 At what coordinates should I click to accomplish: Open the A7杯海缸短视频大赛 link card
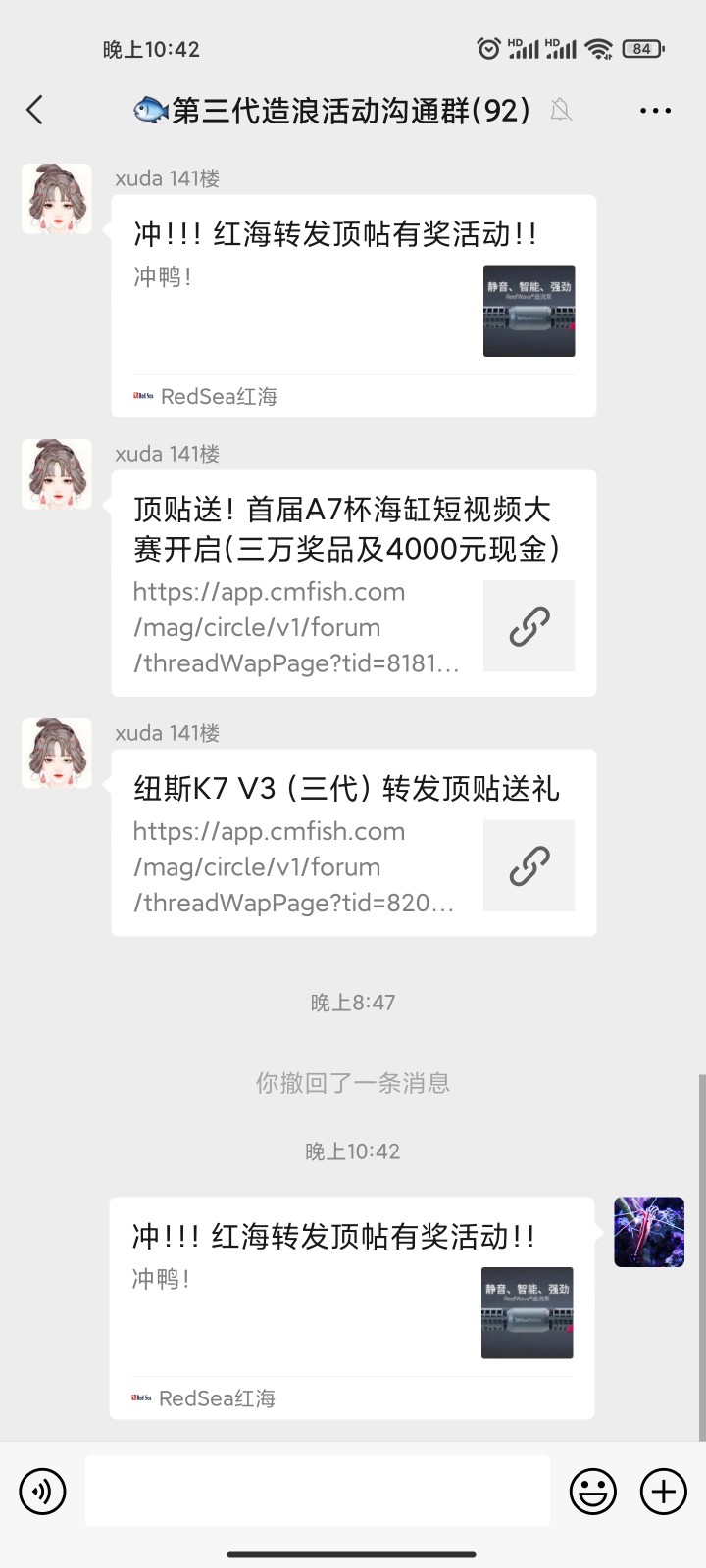[x=353, y=583]
